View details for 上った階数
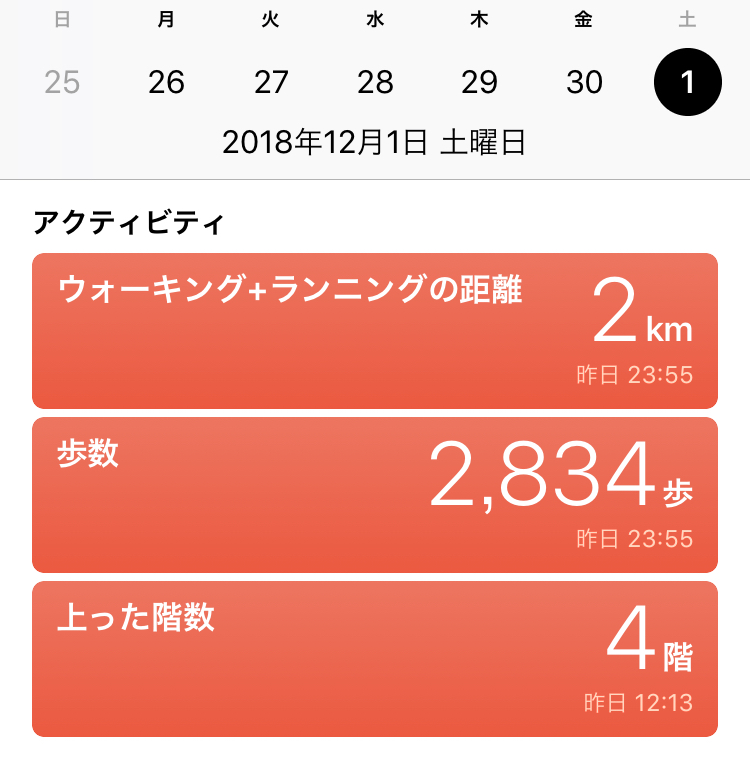 375,659
